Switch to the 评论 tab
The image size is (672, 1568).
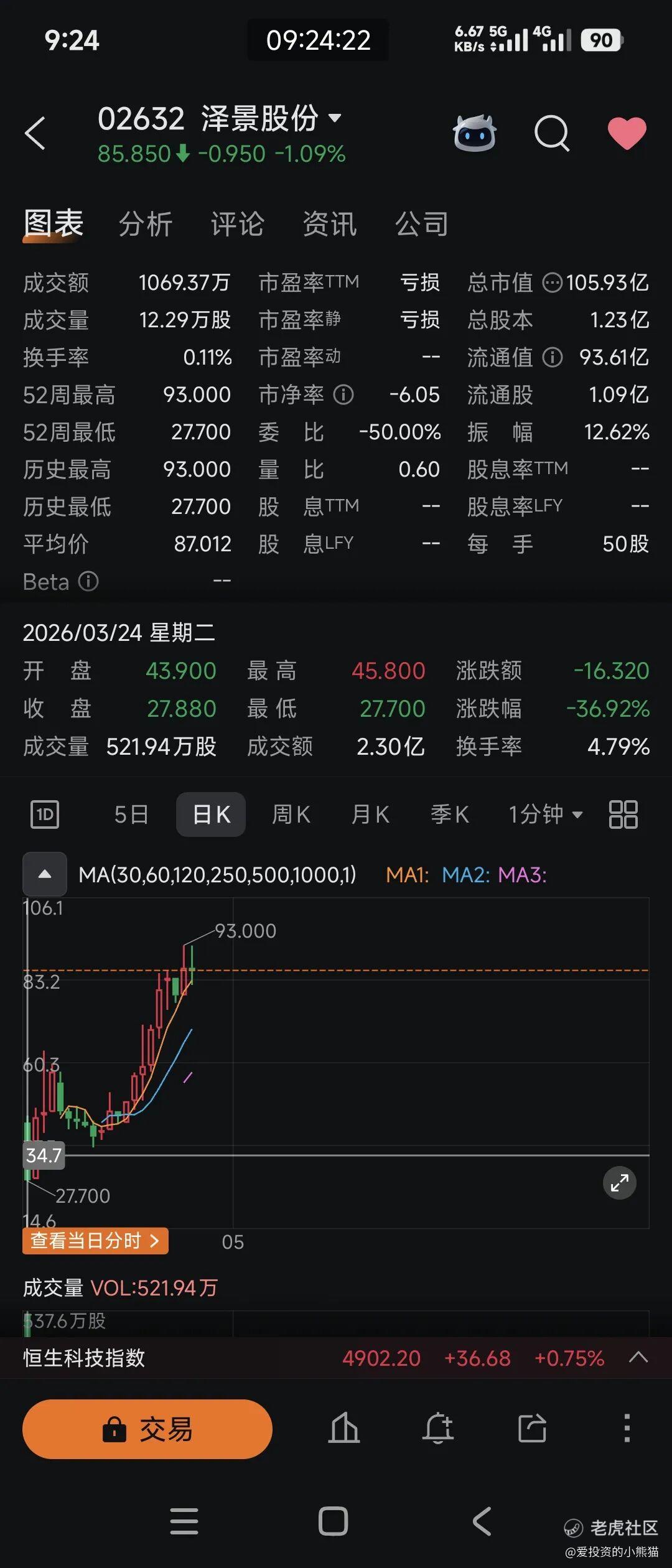[x=238, y=224]
